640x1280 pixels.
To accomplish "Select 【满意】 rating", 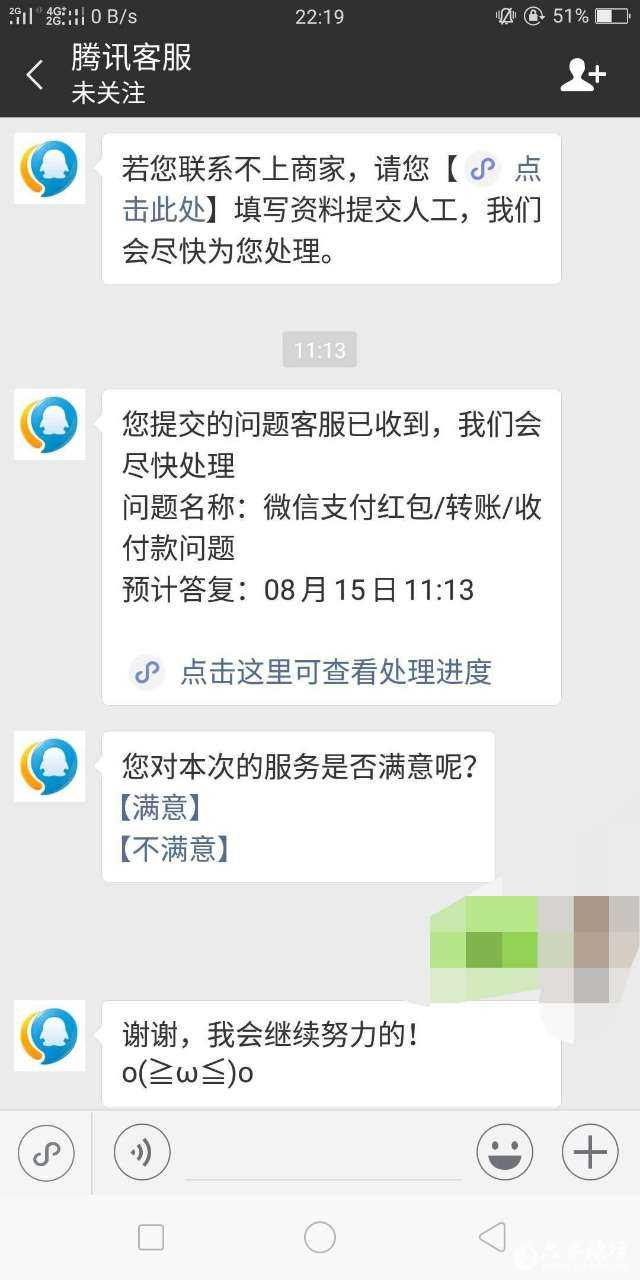I will point(160,807).
